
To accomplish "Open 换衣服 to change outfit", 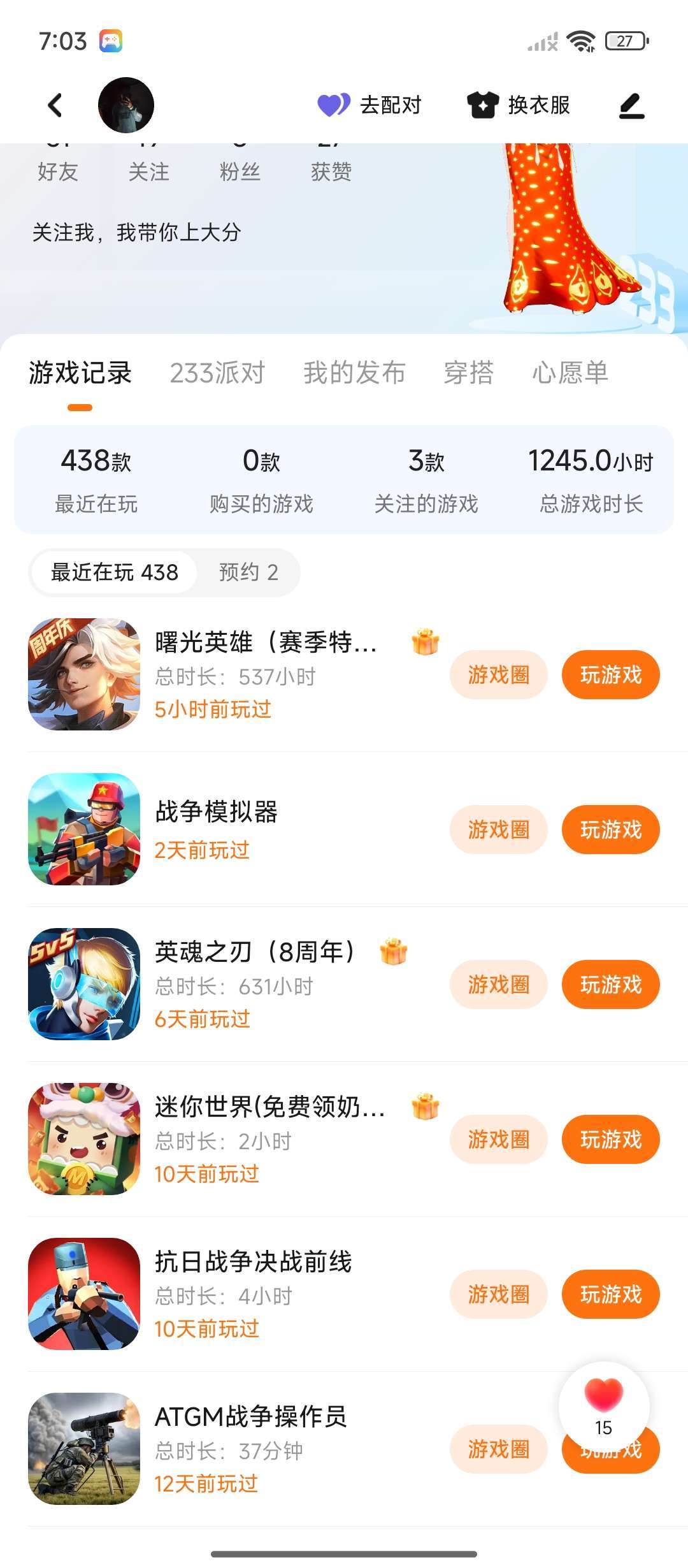I will pos(519,105).
